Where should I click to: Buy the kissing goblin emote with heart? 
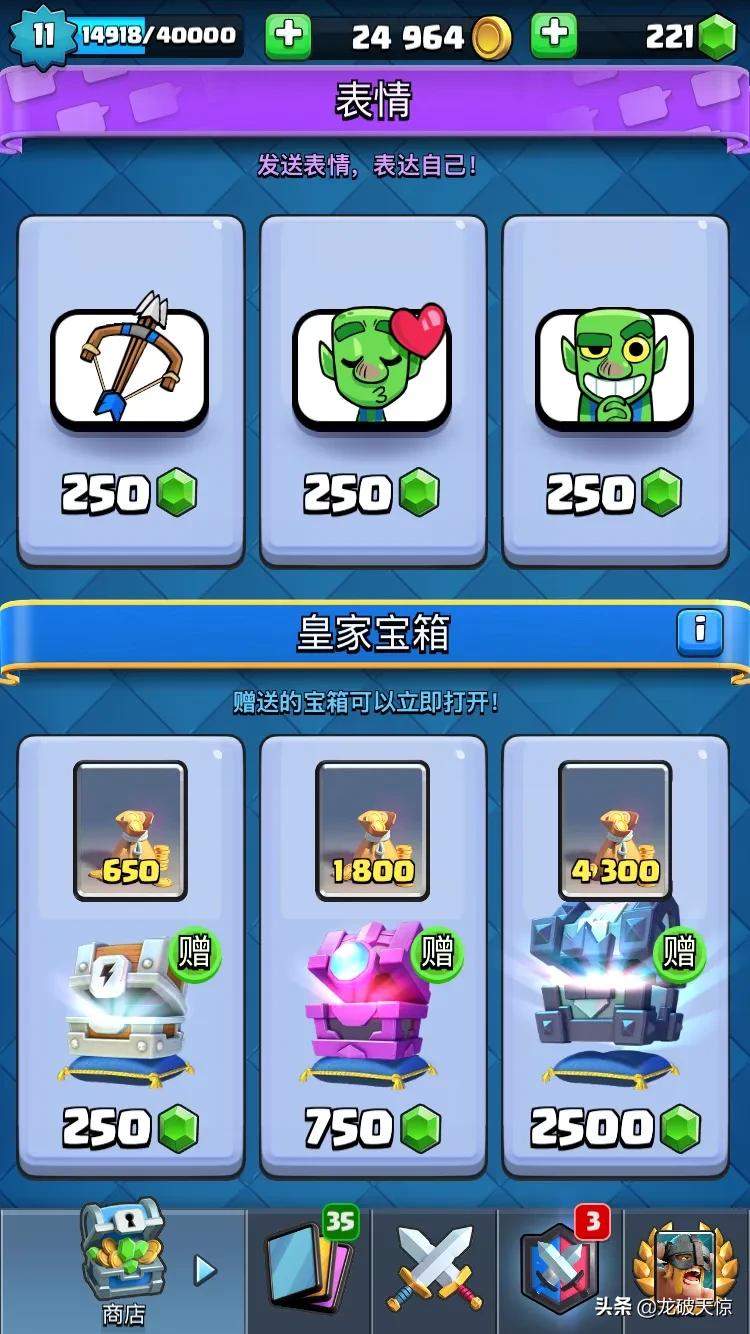pos(373,390)
